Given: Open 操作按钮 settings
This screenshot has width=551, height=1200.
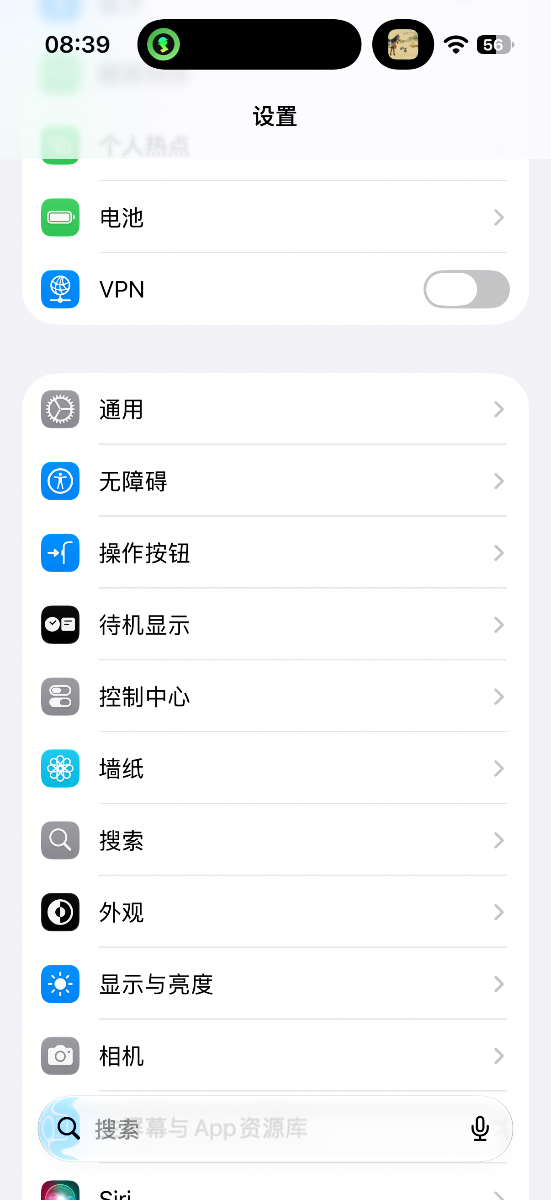Looking at the screenshot, I should click(275, 553).
